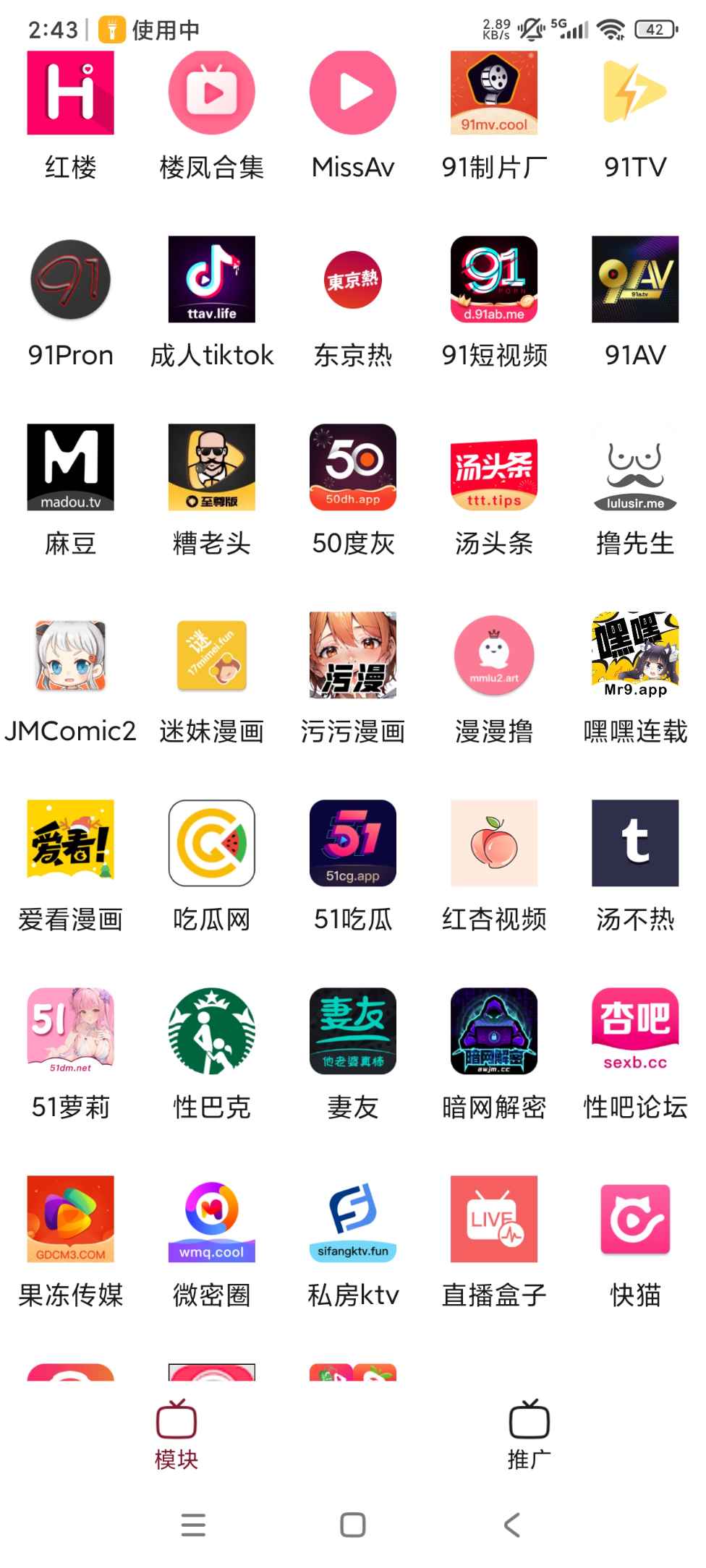Switch to the 推广 tab

coord(529,1434)
